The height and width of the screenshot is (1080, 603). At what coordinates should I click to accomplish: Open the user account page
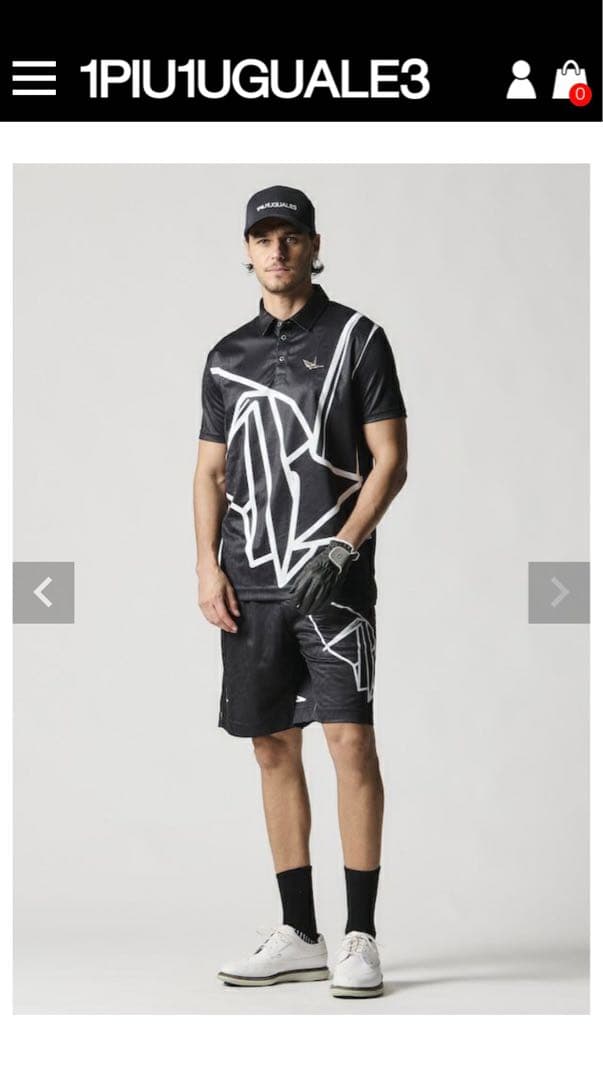tap(520, 80)
